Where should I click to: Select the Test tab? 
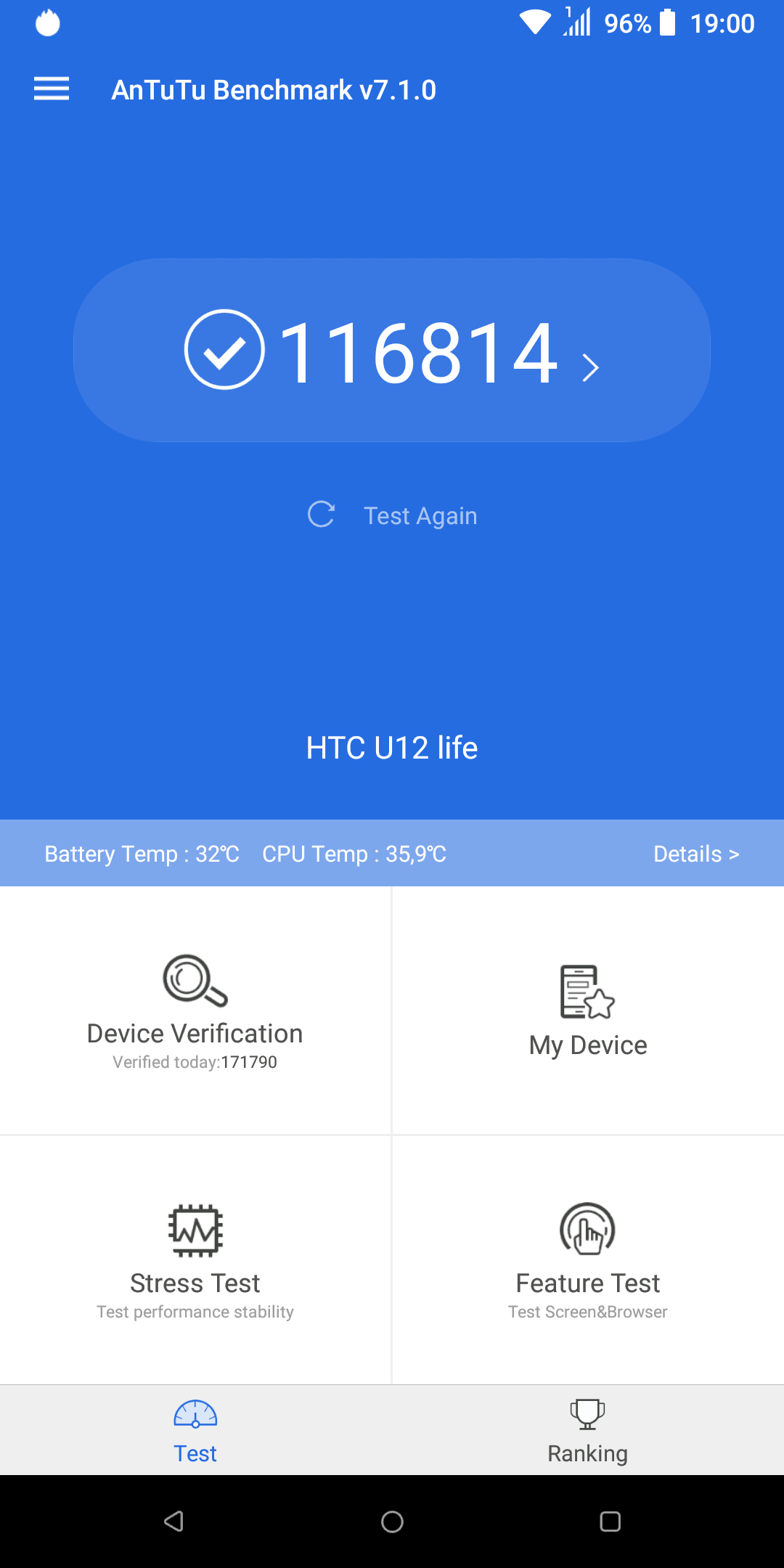(195, 1431)
